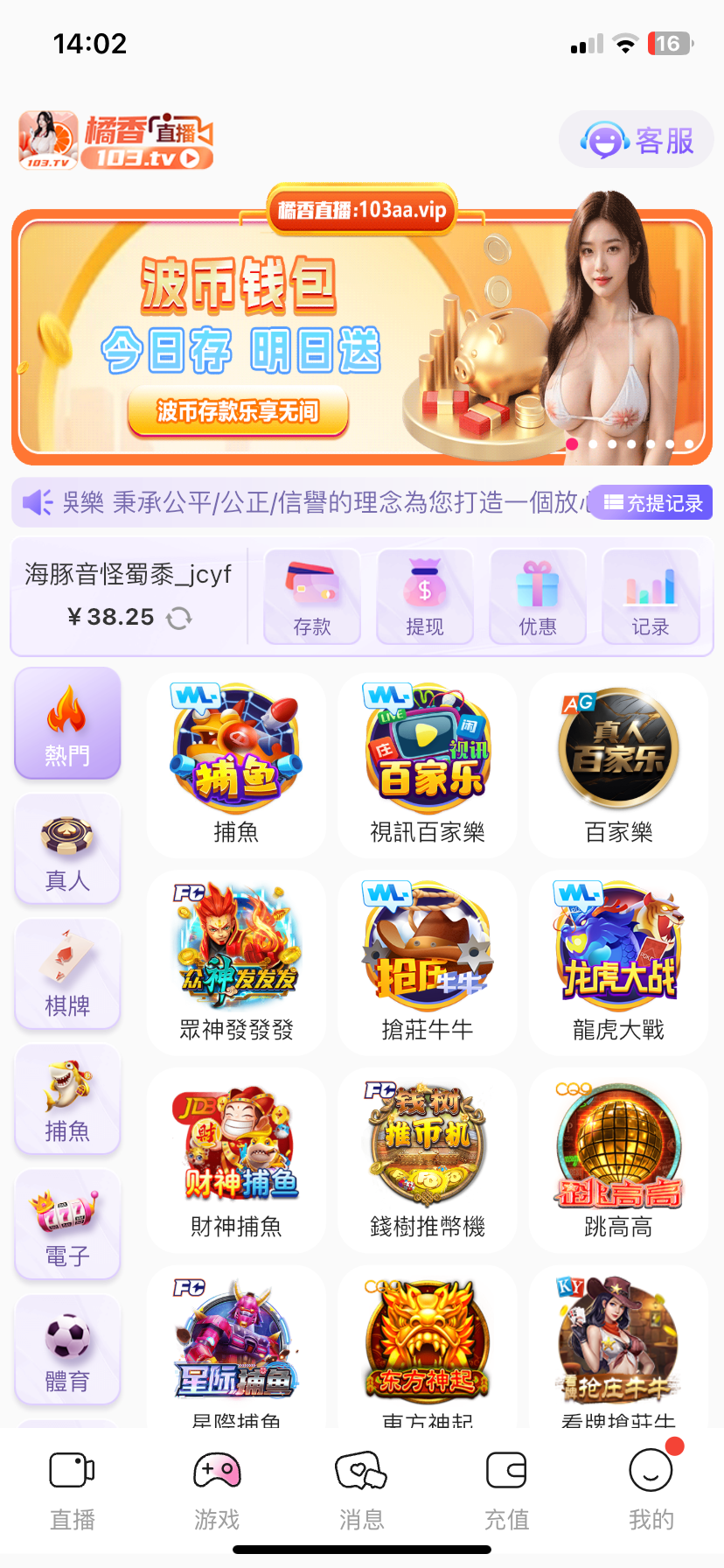This screenshot has width=724, height=1568.
Task: Switch to the 棋牌 card games category
Action: (x=66, y=974)
